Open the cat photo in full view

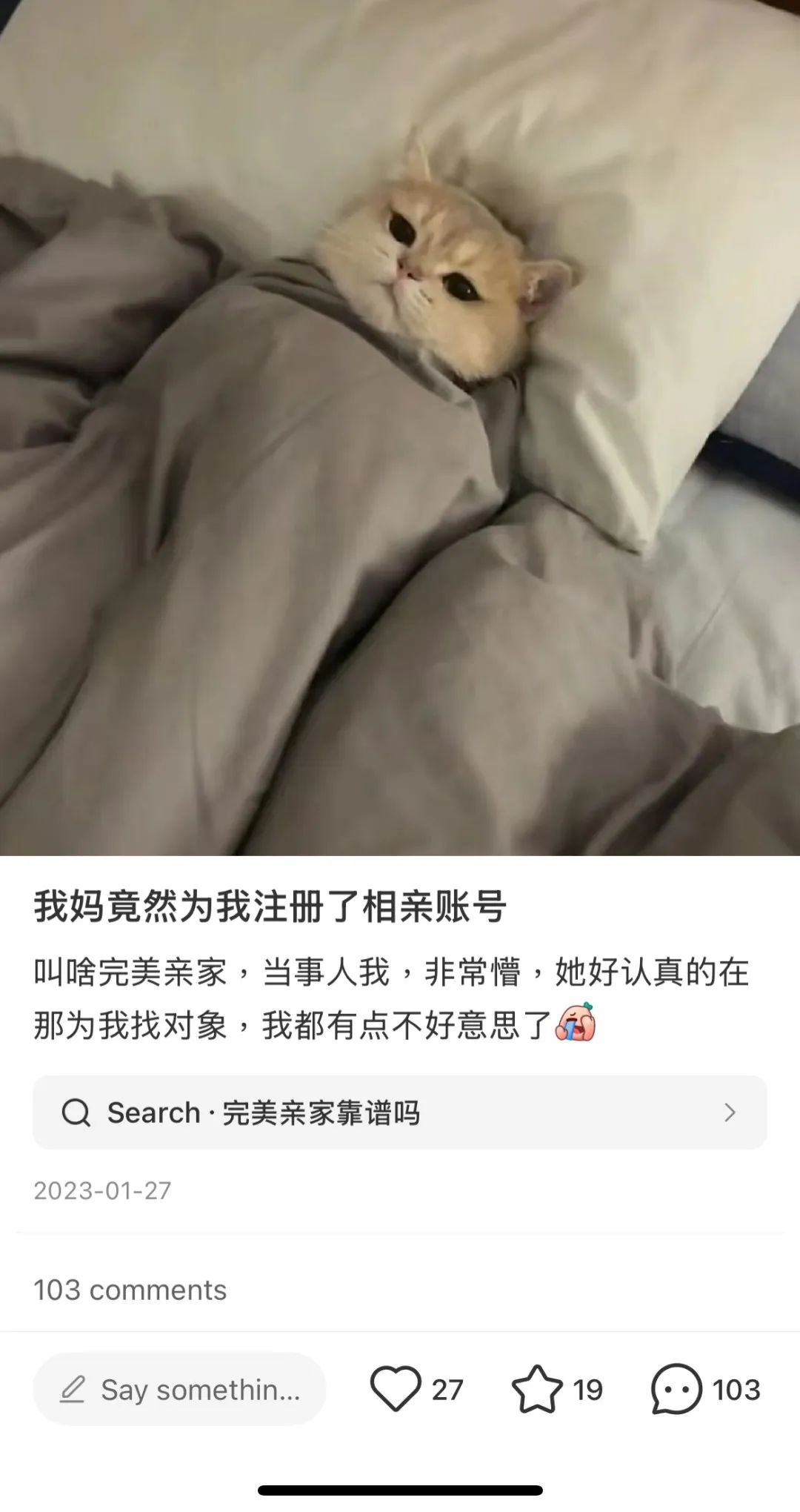(x=400, y=428)
